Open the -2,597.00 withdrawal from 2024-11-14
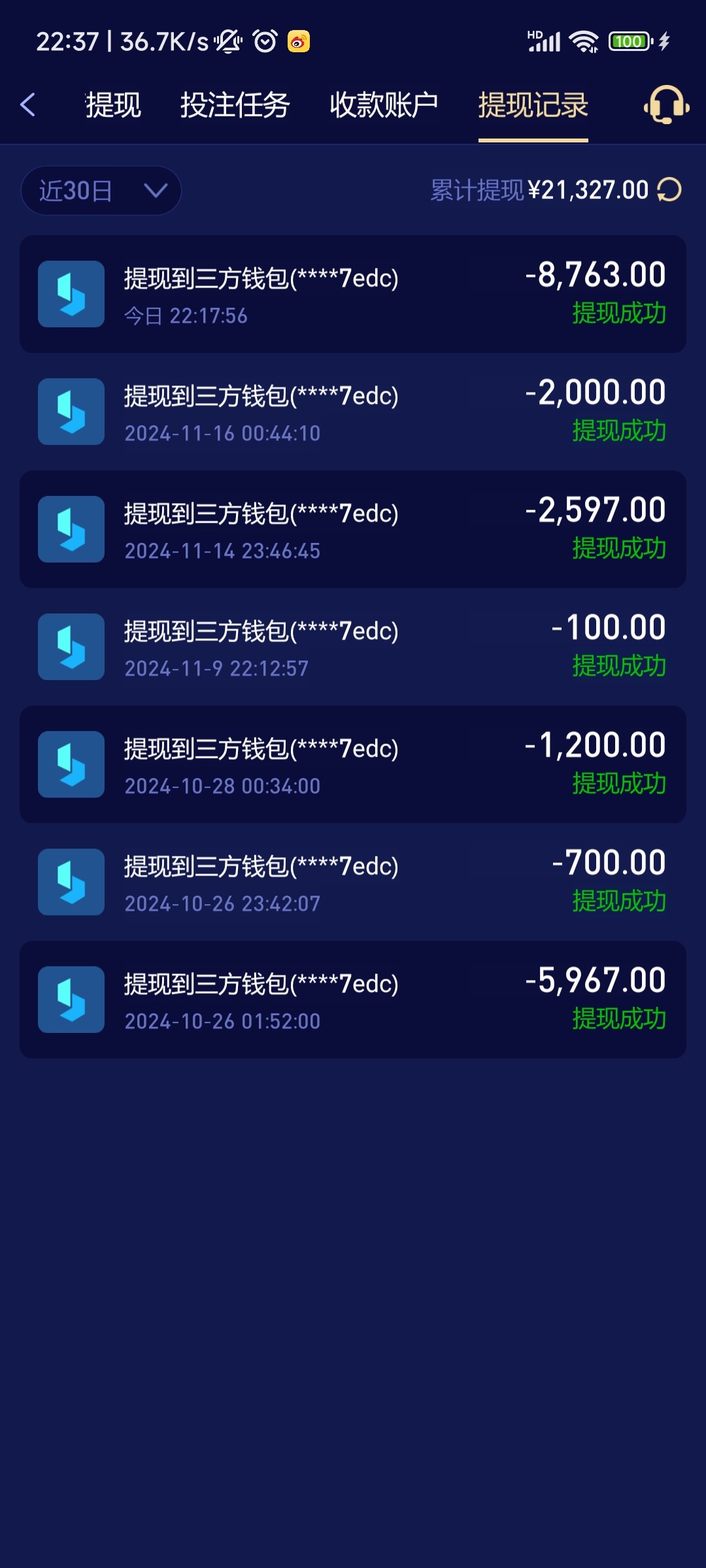The height and width of the screenshot is (1568, 706). (x=353, y=529)
